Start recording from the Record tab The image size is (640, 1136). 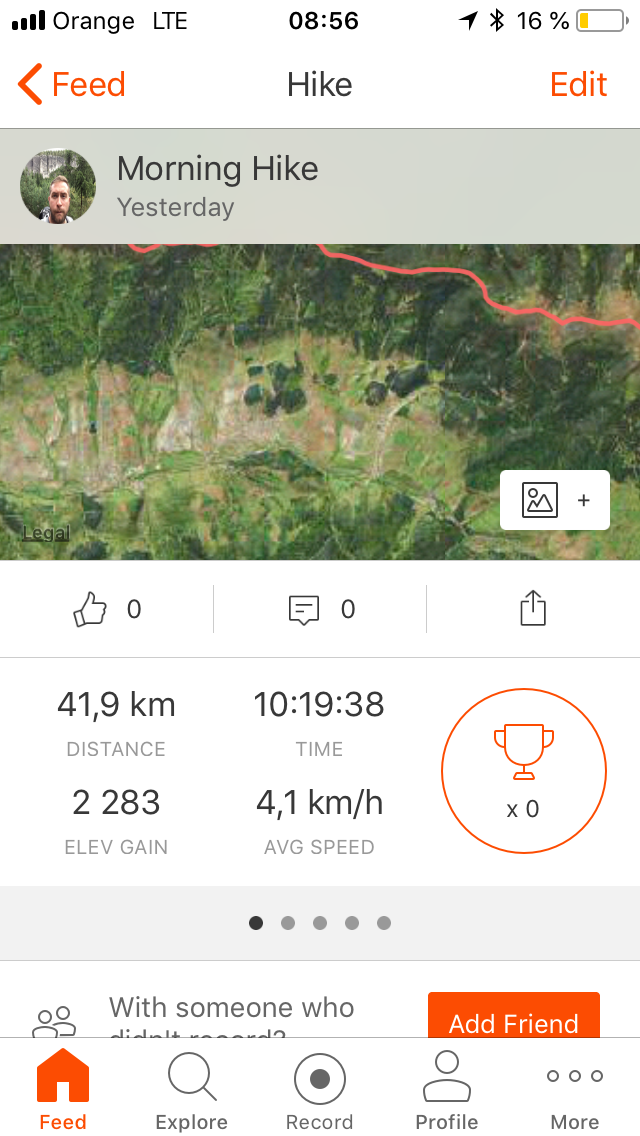coord(320,1092)
